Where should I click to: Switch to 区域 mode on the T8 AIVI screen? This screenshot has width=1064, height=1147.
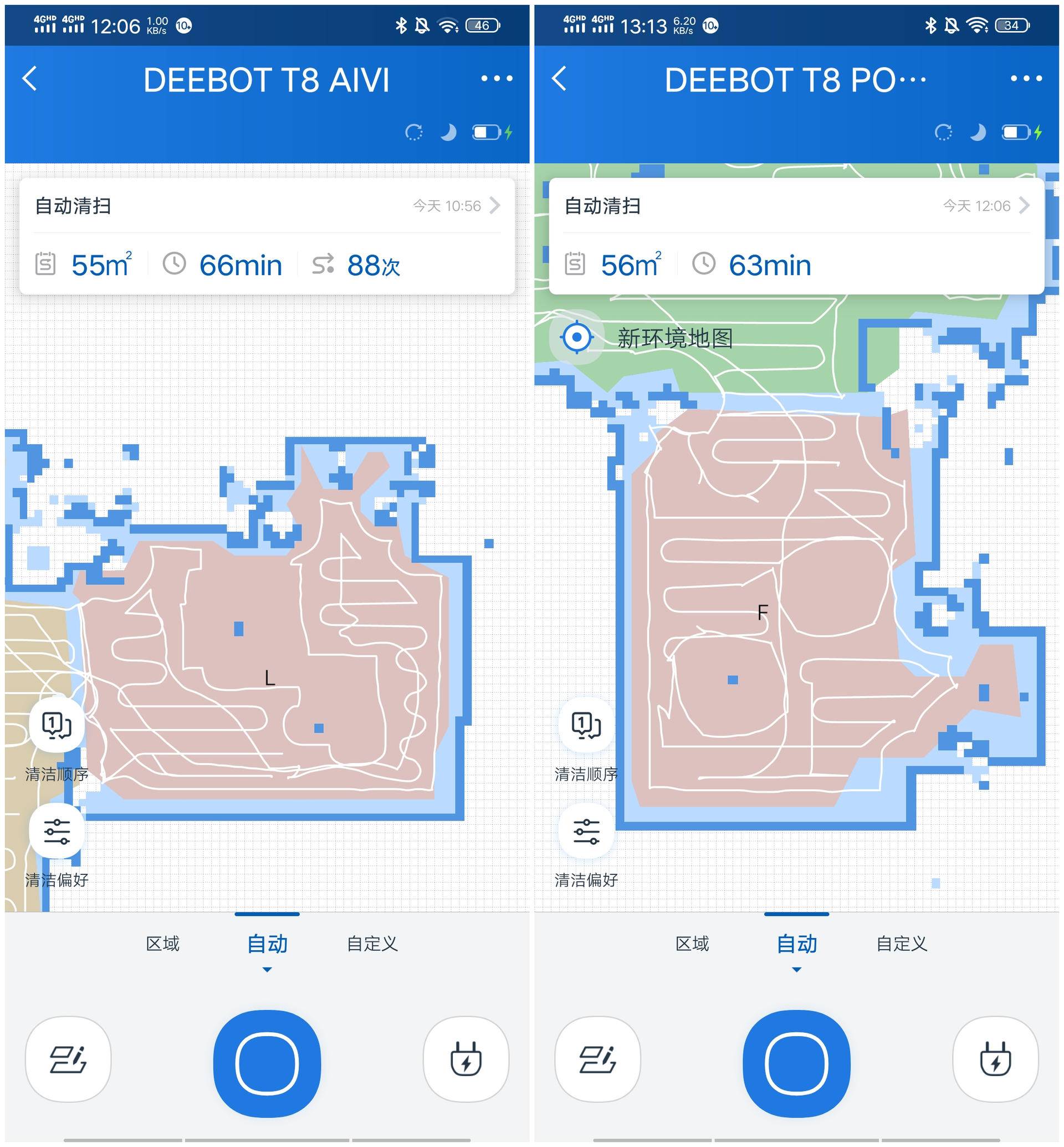[162, 944]
